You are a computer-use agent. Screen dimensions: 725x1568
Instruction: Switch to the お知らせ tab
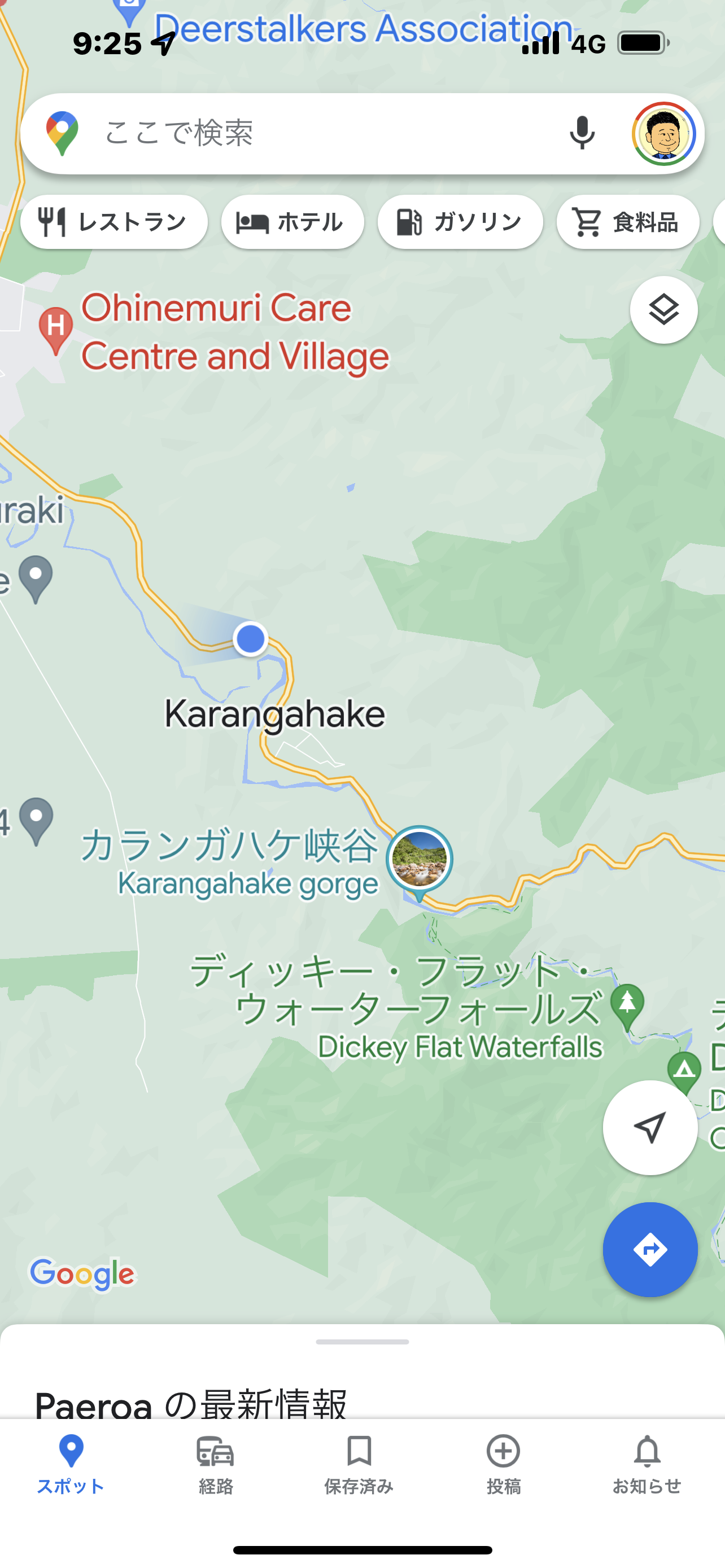(x=647, y=1465)
